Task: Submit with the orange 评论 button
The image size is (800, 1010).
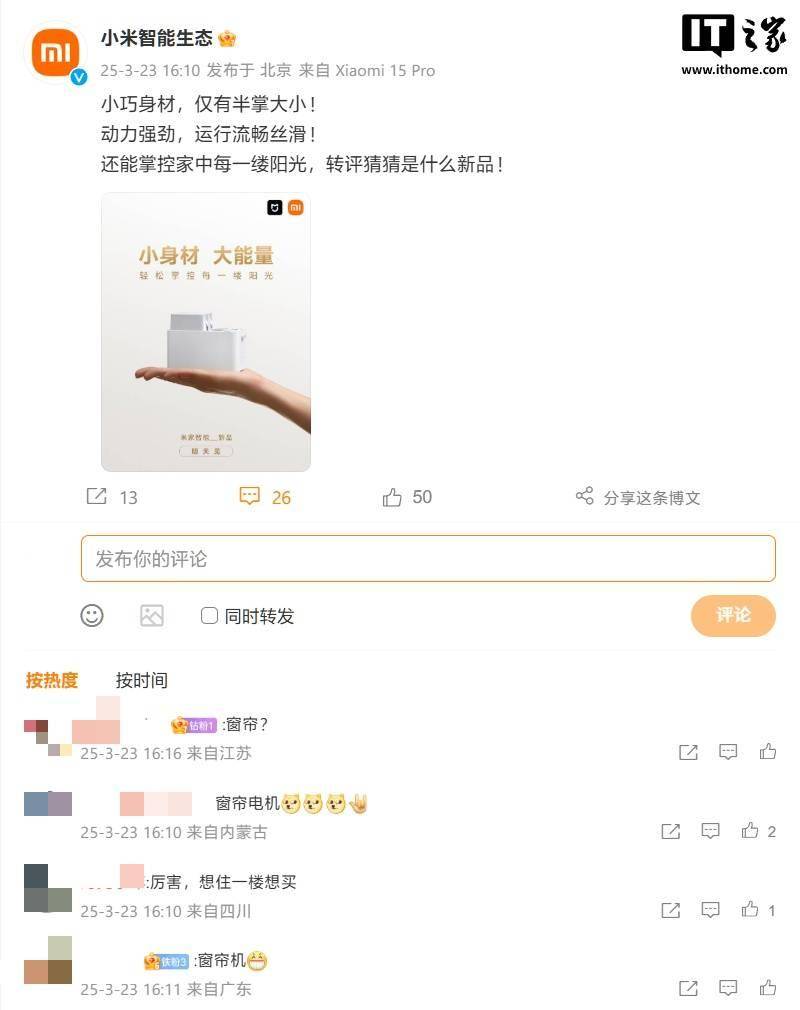Action: pos(733,615)
